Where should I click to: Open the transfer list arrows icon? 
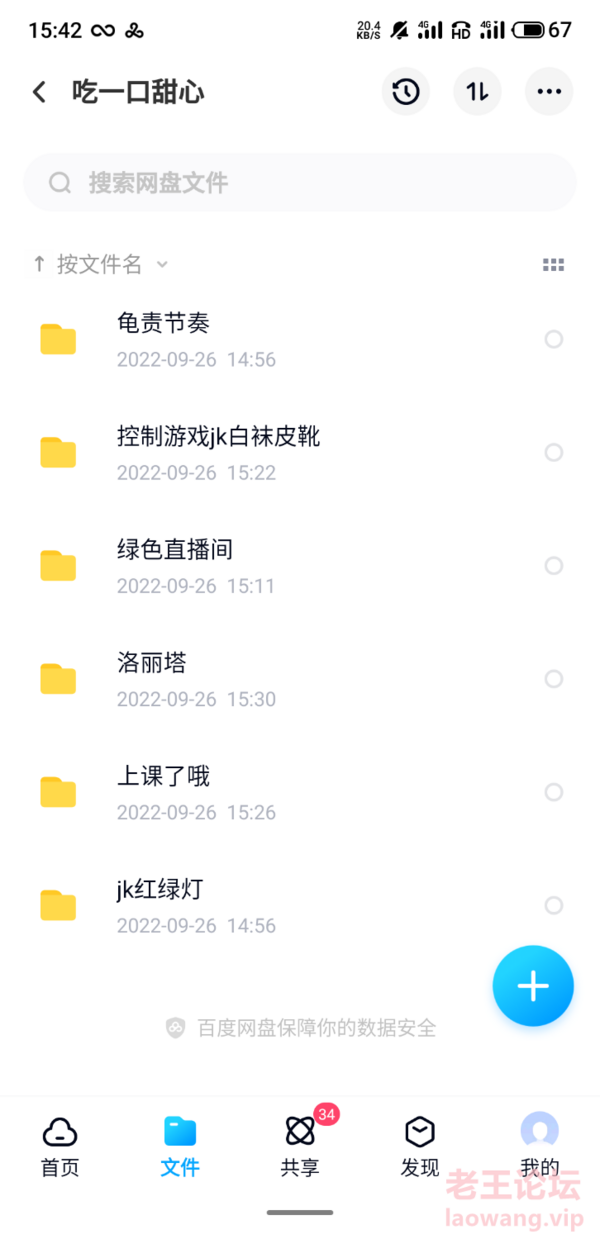coord(477,92)
